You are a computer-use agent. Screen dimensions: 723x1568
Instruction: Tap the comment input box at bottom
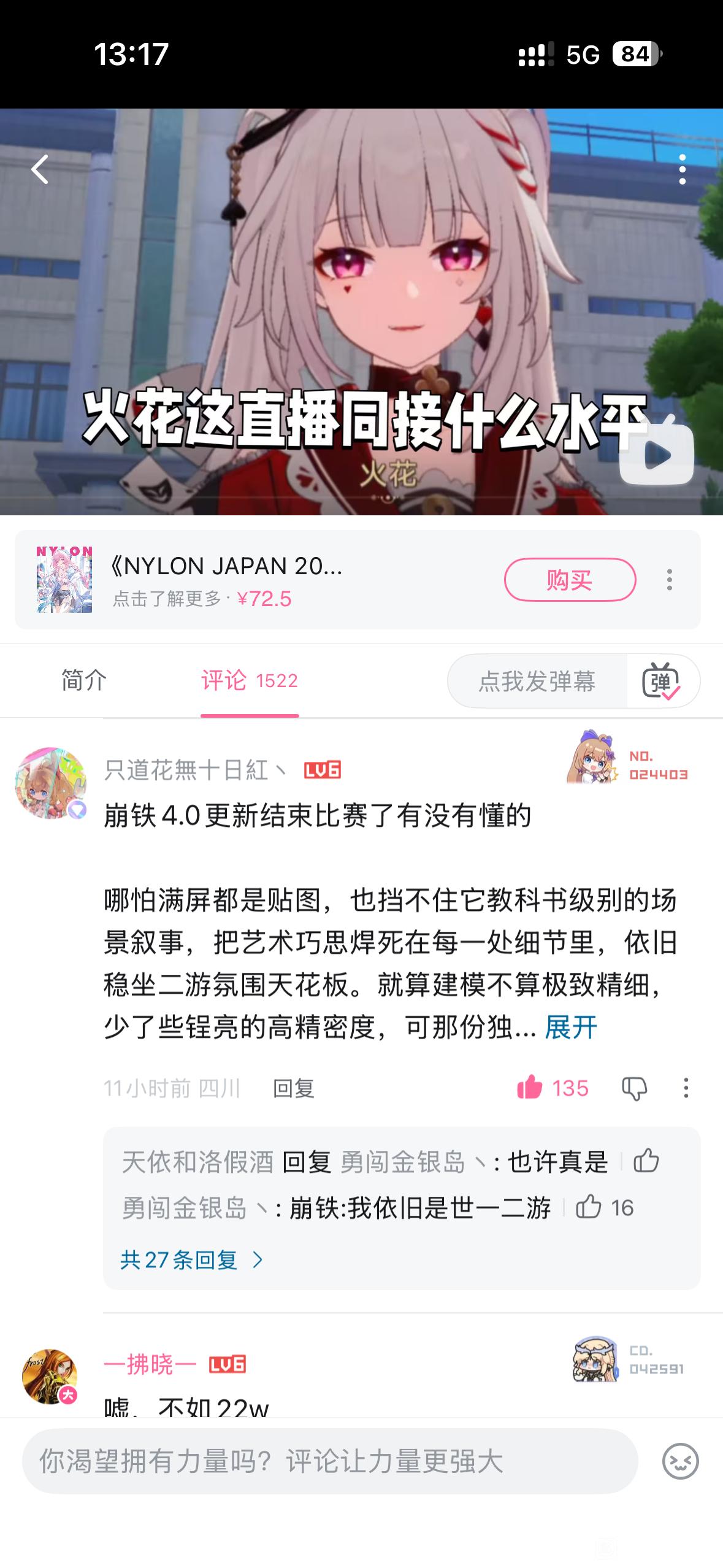coord(330,1461)
